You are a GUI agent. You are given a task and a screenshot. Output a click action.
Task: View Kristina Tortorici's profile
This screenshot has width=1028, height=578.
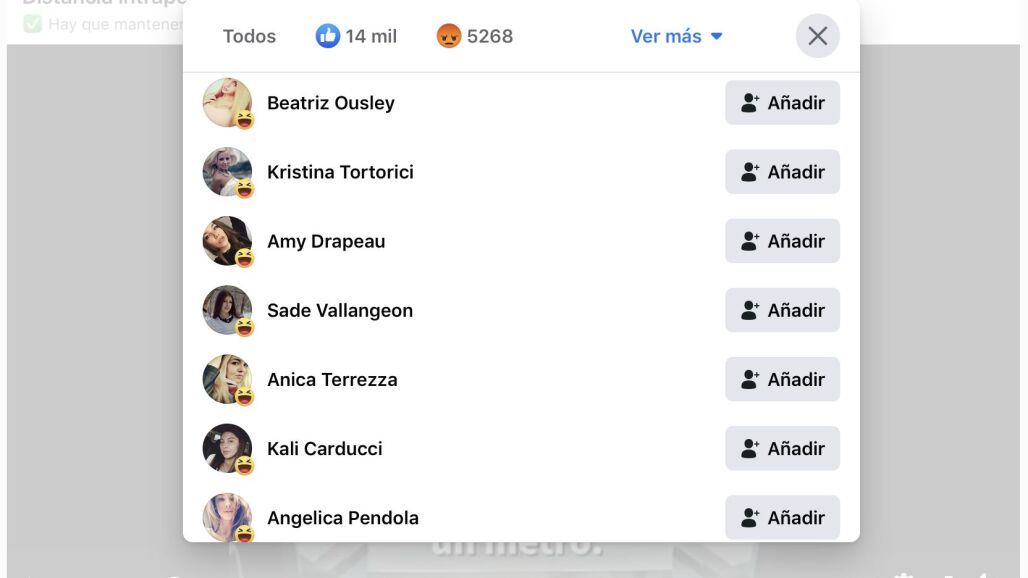[x=340, y=172]
